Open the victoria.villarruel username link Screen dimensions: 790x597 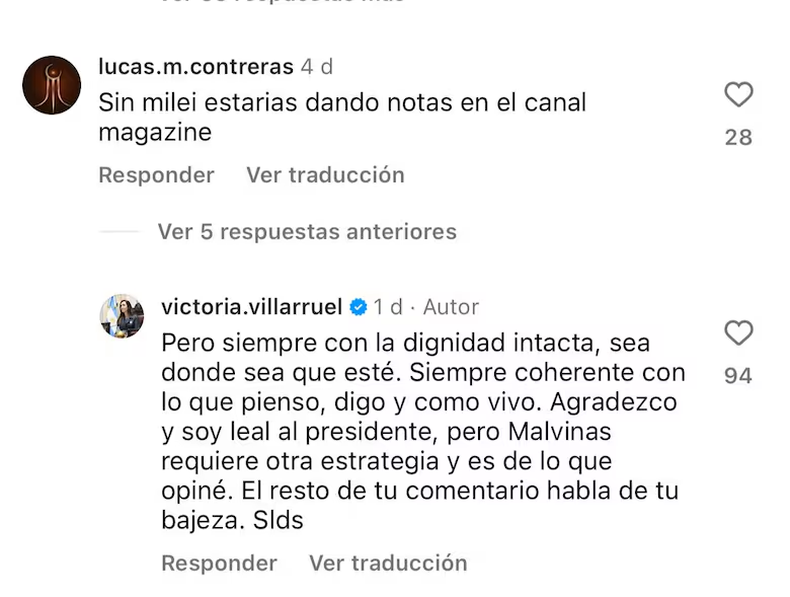(251, 306)
